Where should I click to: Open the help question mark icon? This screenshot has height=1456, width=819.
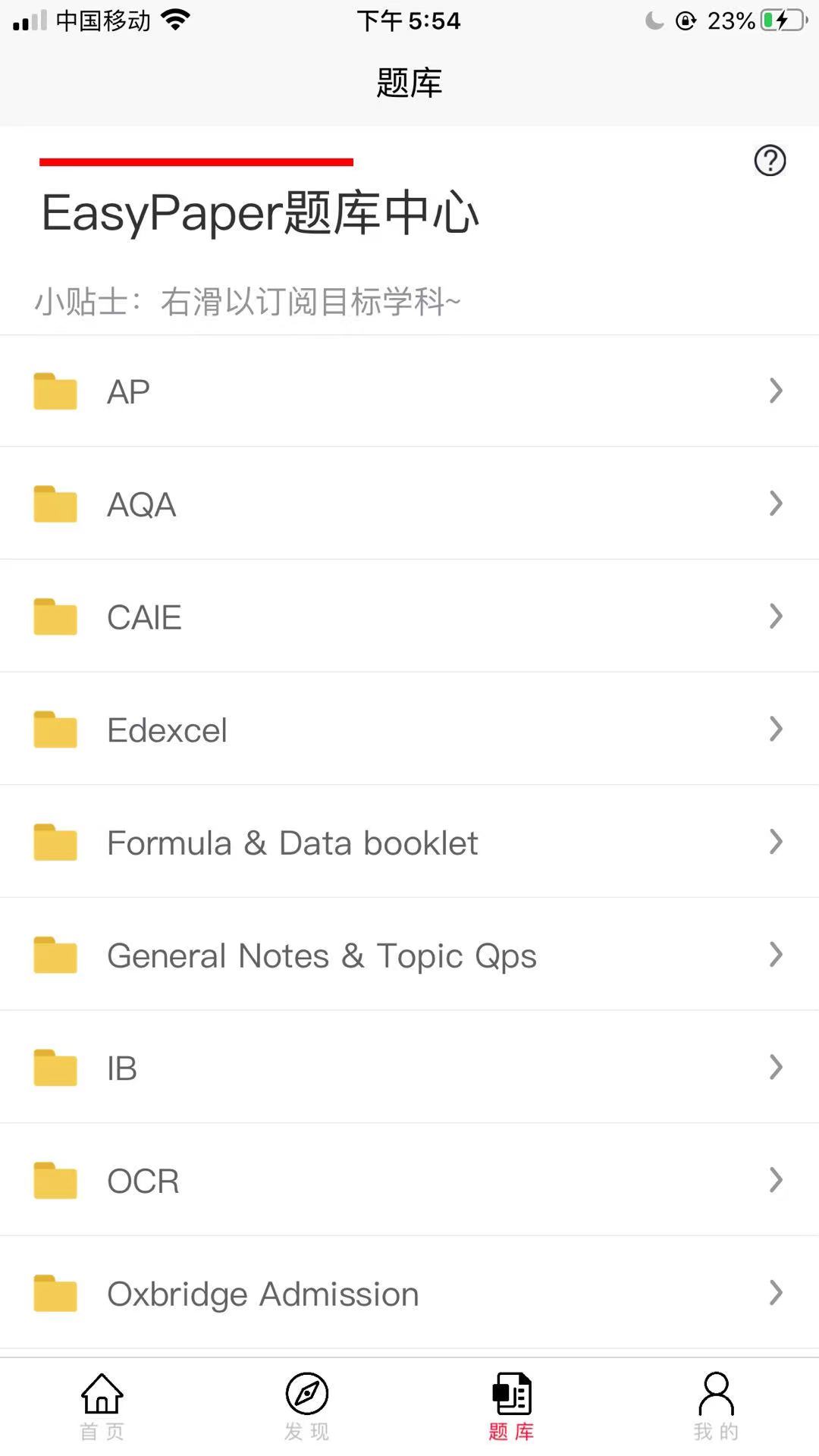tap(770, 160)
